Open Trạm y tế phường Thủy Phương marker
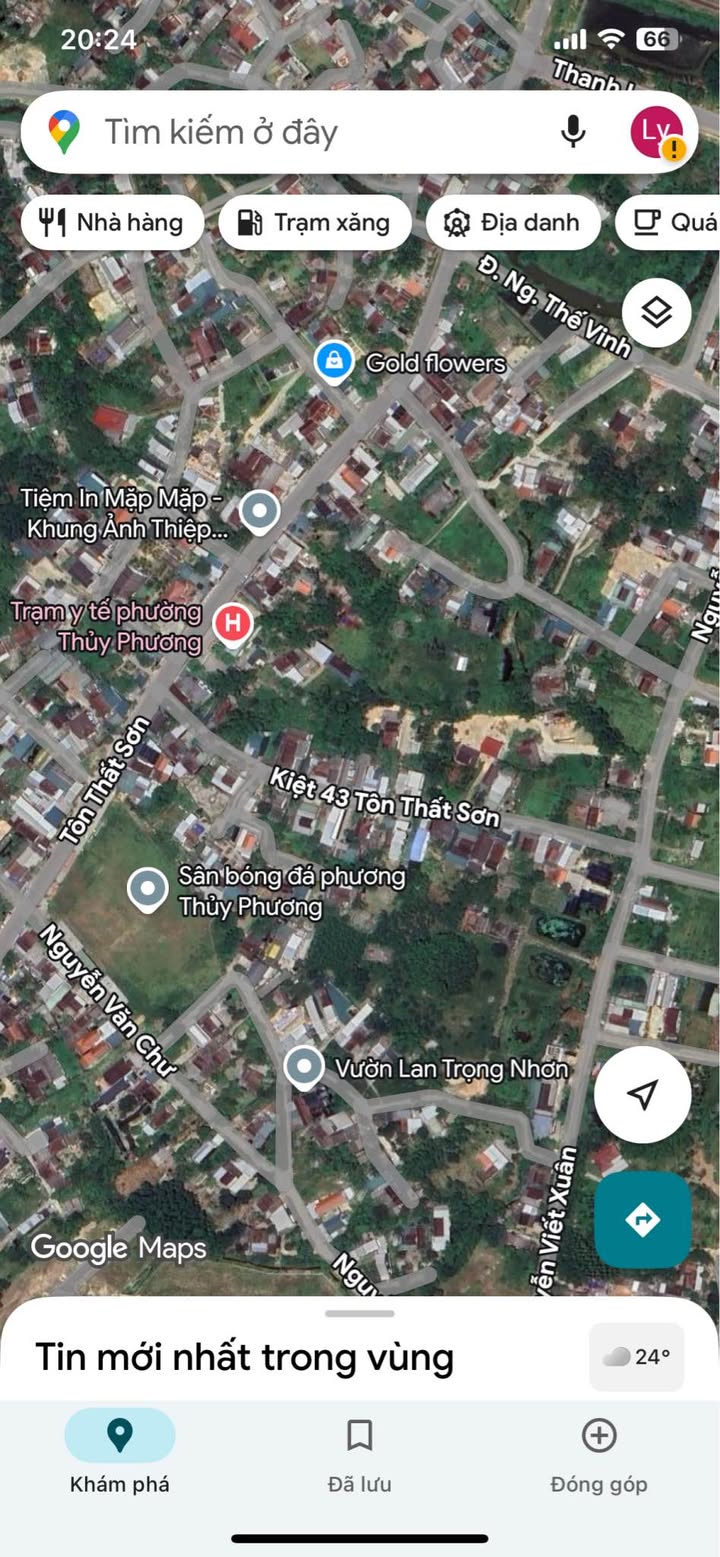720x1557 pixels. coord(233,624)
